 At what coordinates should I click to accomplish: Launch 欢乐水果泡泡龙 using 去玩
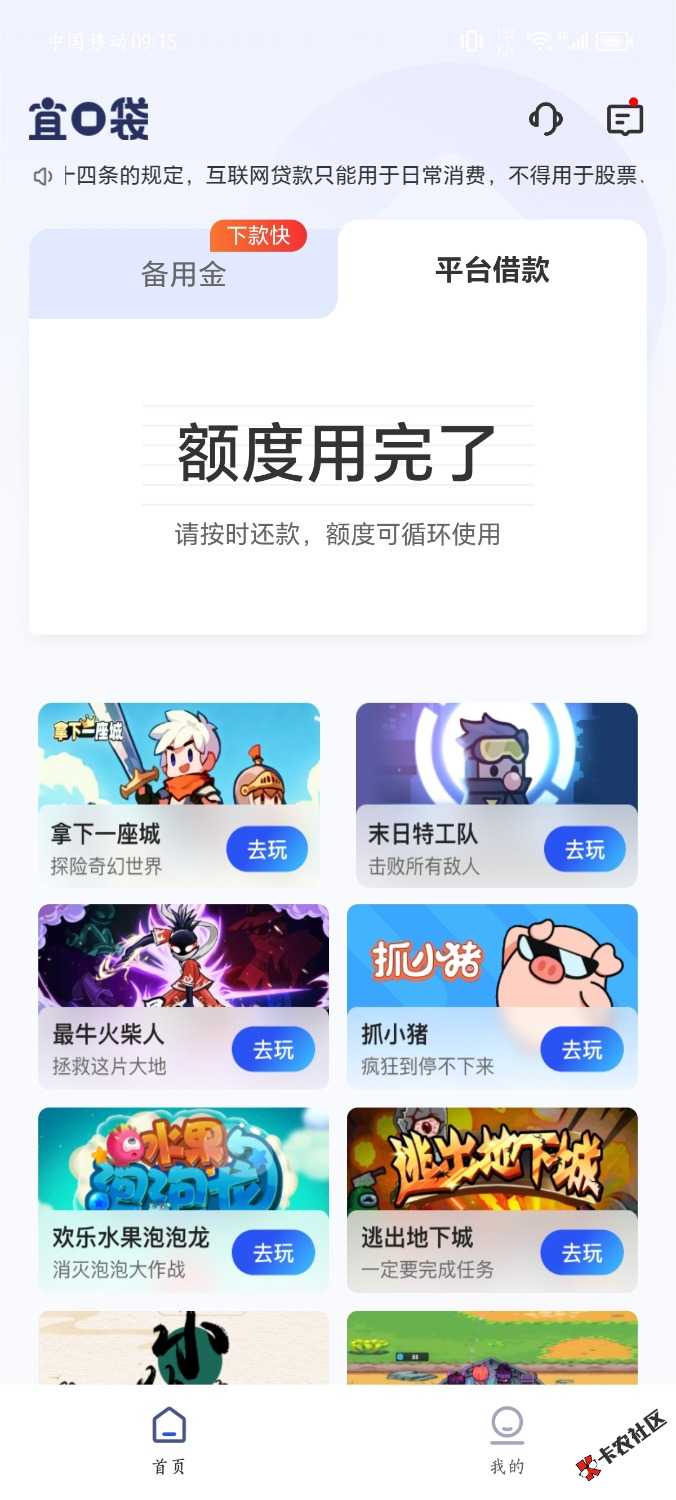(x=273, y=1253)
